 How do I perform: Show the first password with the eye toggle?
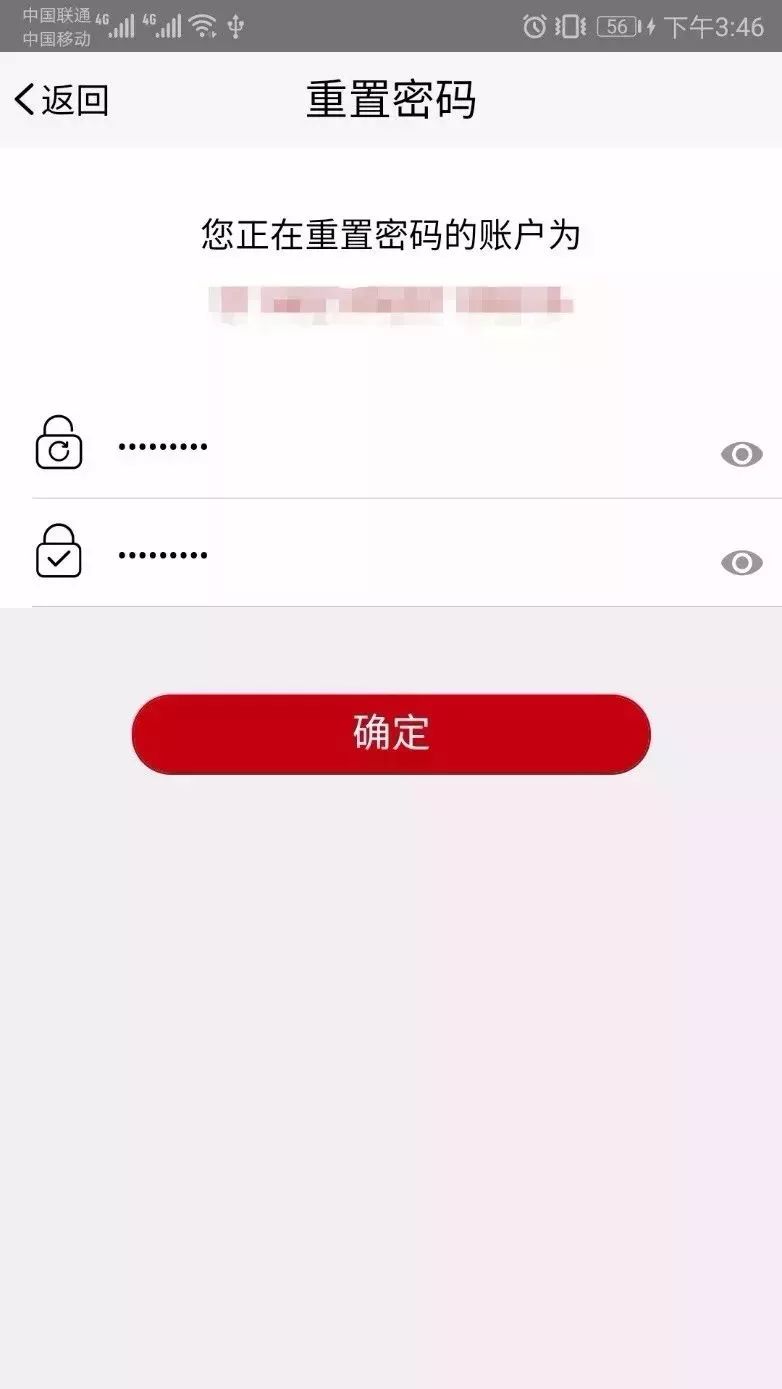tap(739, 455)
